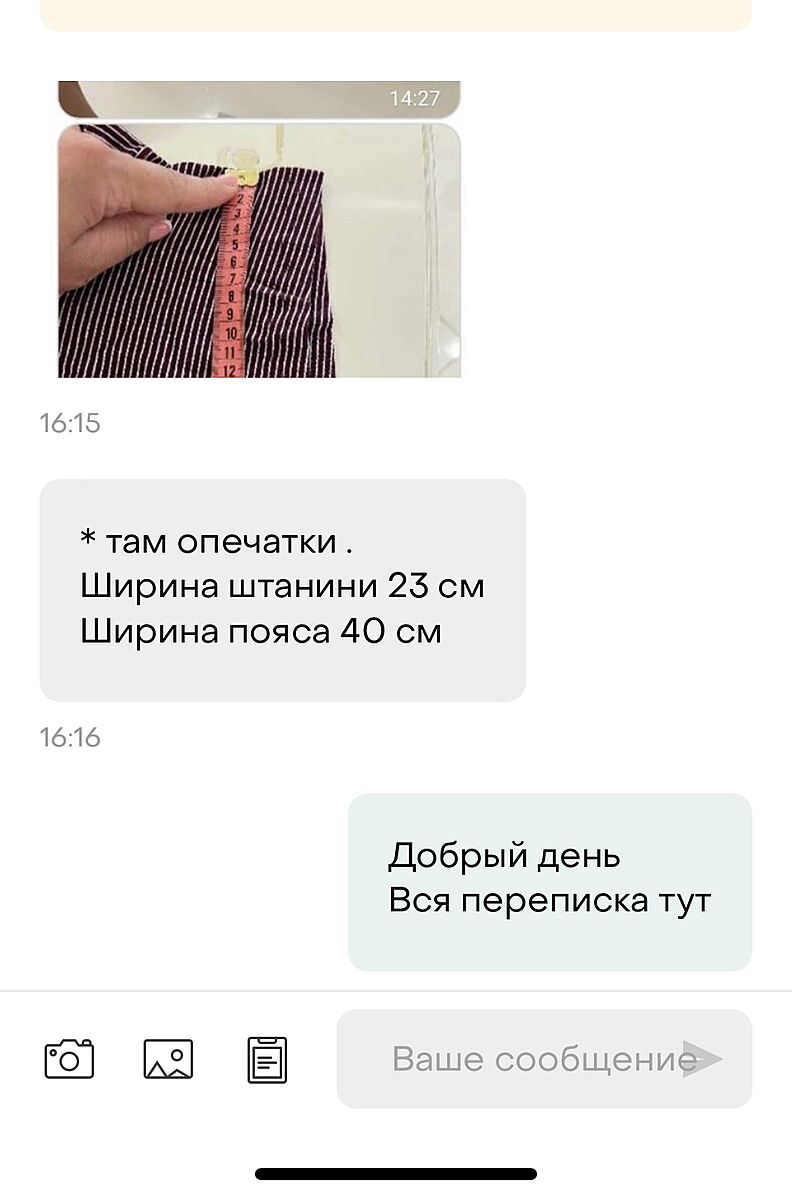Open the camera to take a photo

[69, 1058]
